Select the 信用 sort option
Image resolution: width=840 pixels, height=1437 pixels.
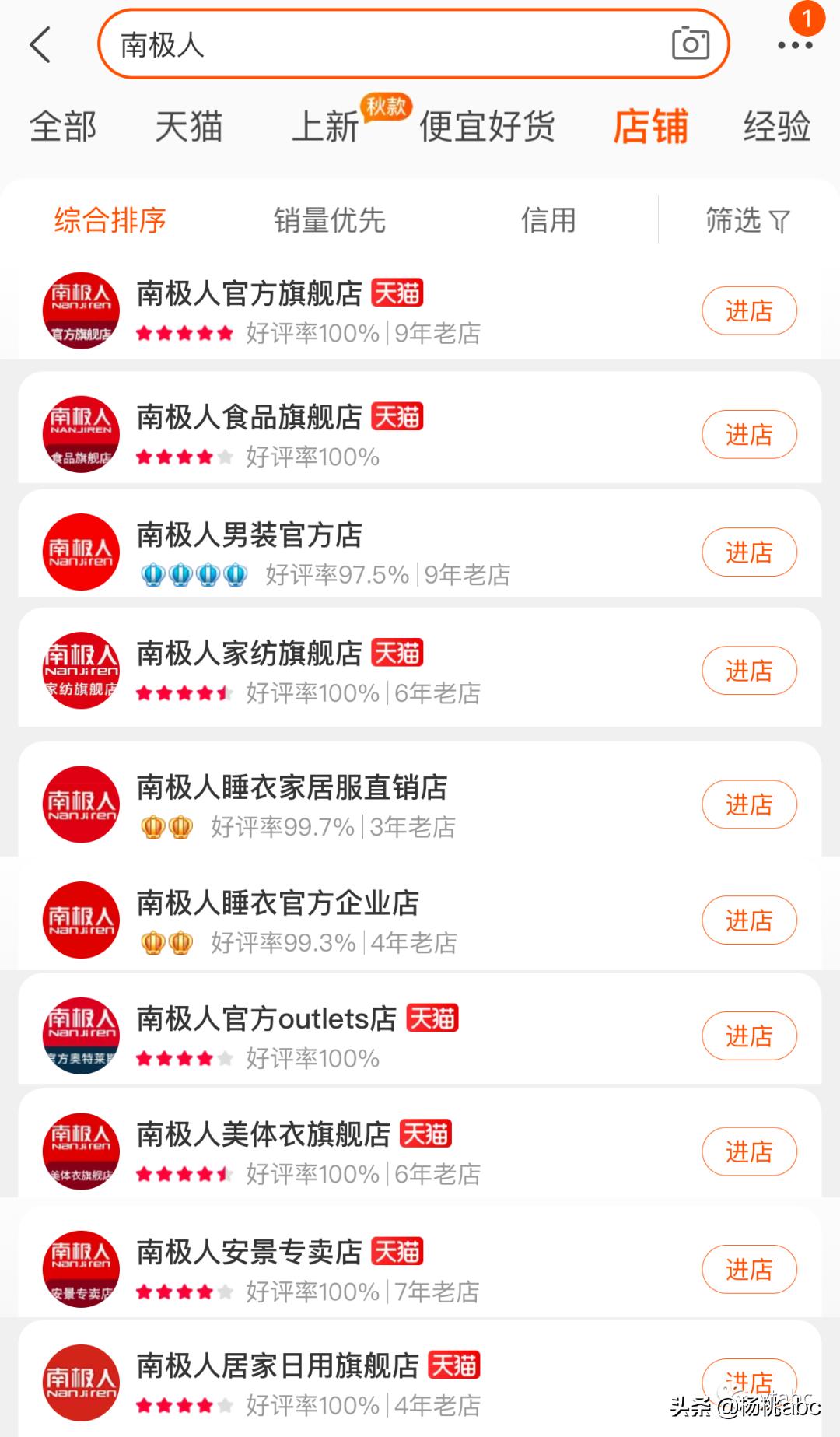click(548, 220)
